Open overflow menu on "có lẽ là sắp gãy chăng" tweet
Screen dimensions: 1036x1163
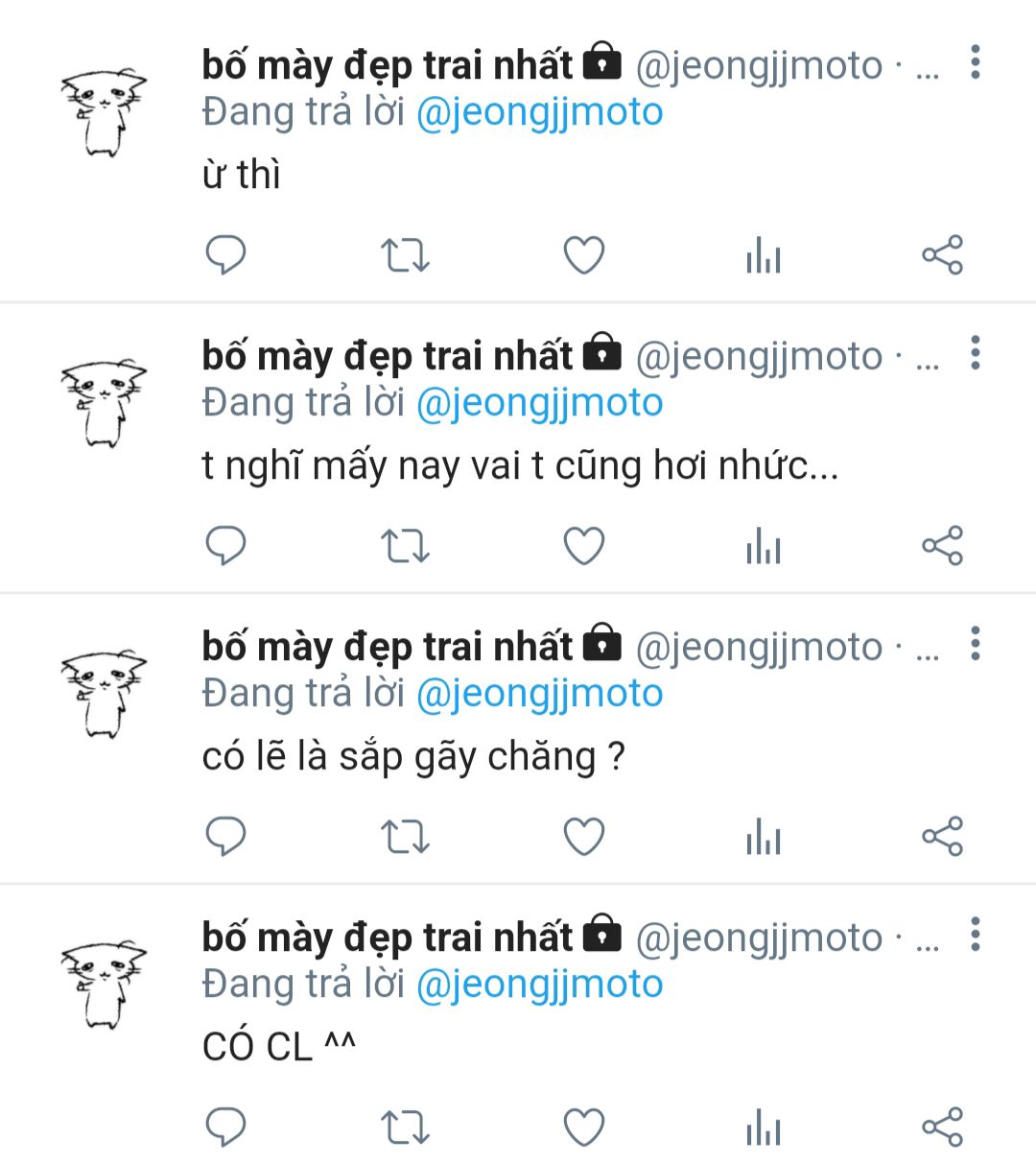pyautogui.click(x=975, y=644)
